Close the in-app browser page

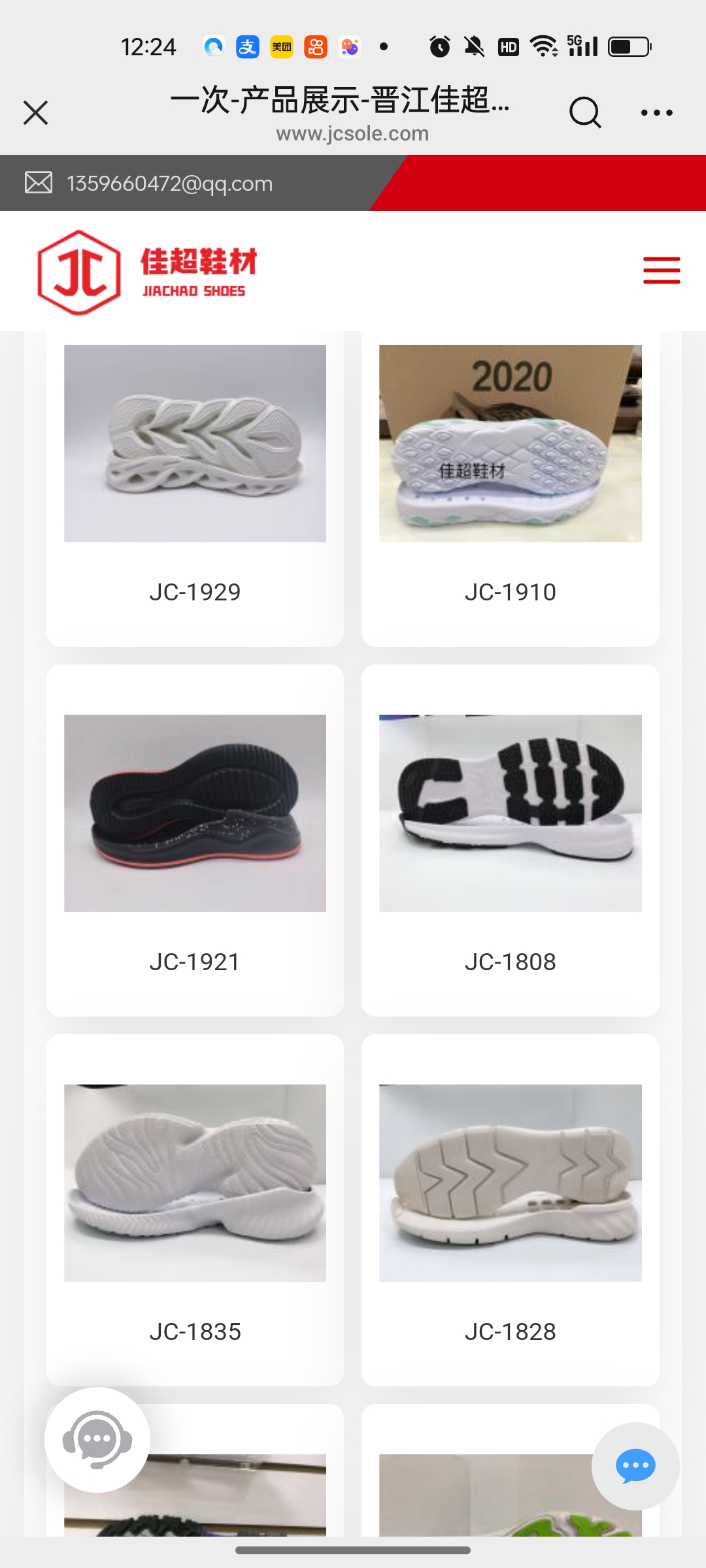(x=36, y=112)
